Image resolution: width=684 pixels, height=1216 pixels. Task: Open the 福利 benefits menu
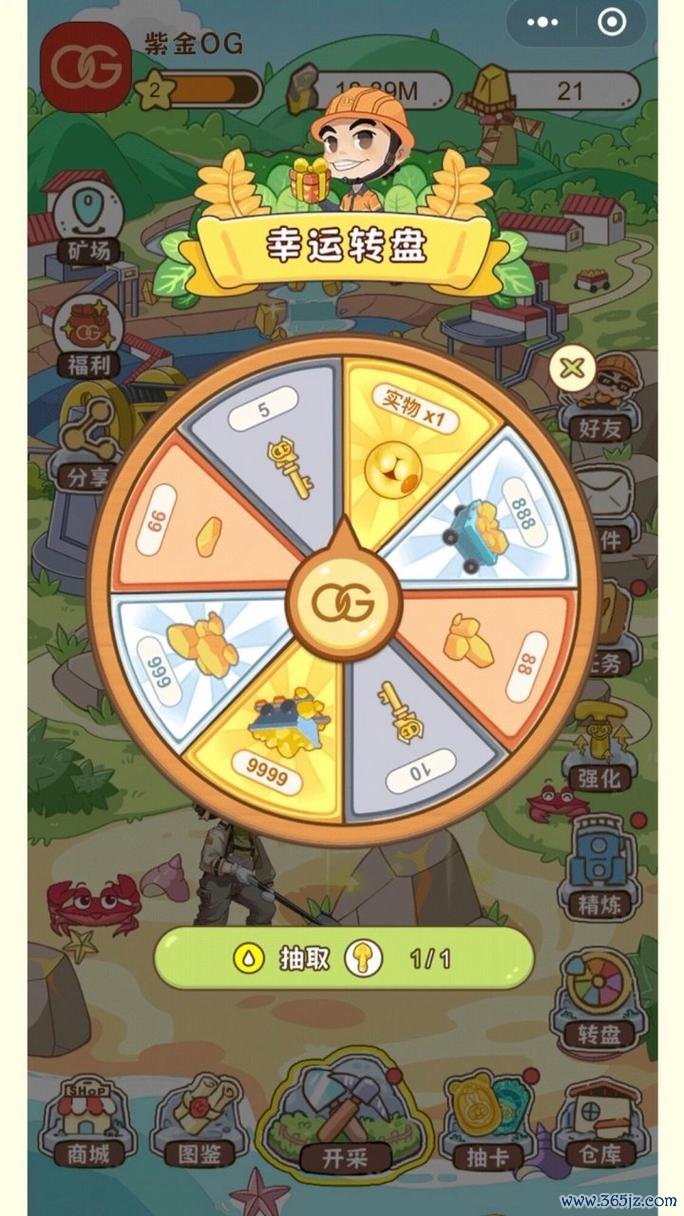[88, 340]
